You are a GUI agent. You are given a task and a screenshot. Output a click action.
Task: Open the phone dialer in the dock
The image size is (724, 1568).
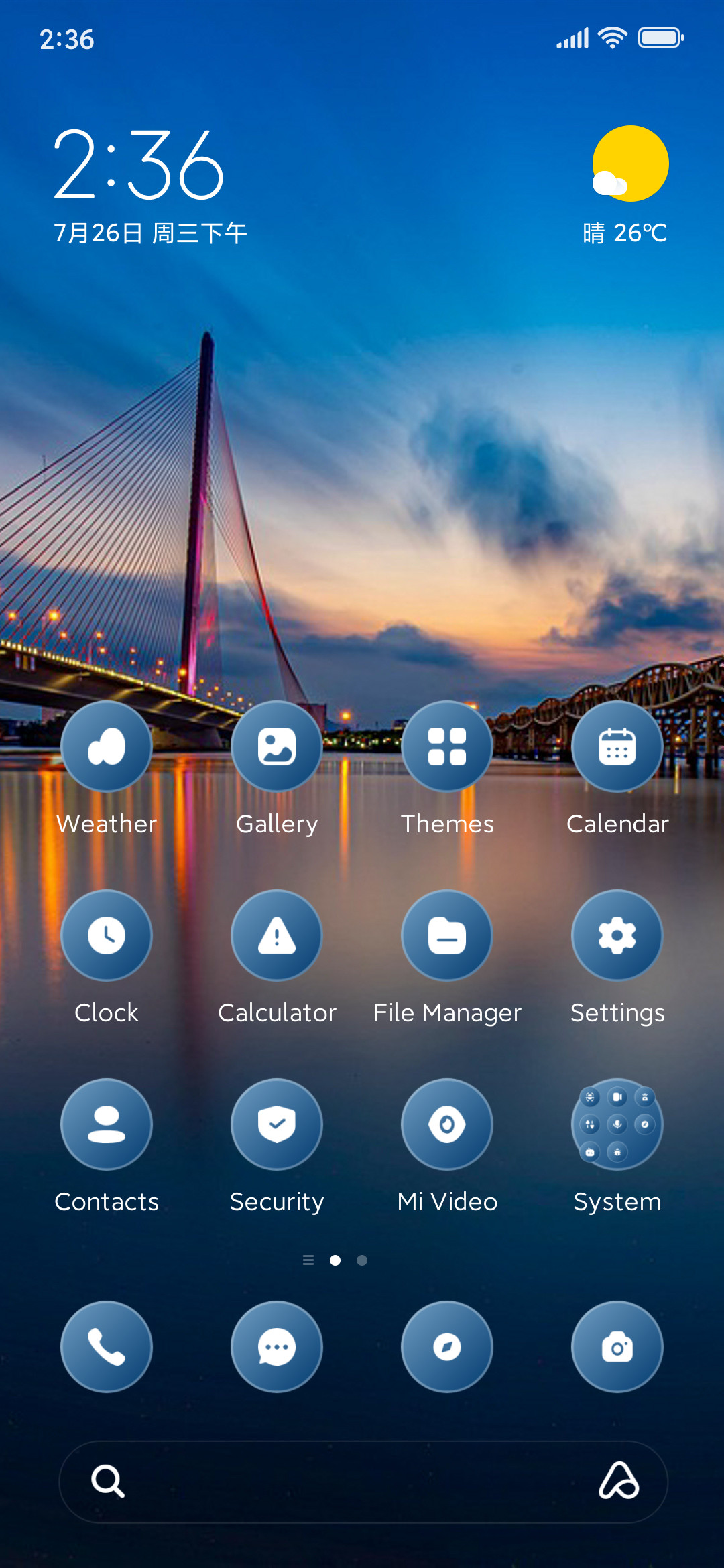point(107,1347)
